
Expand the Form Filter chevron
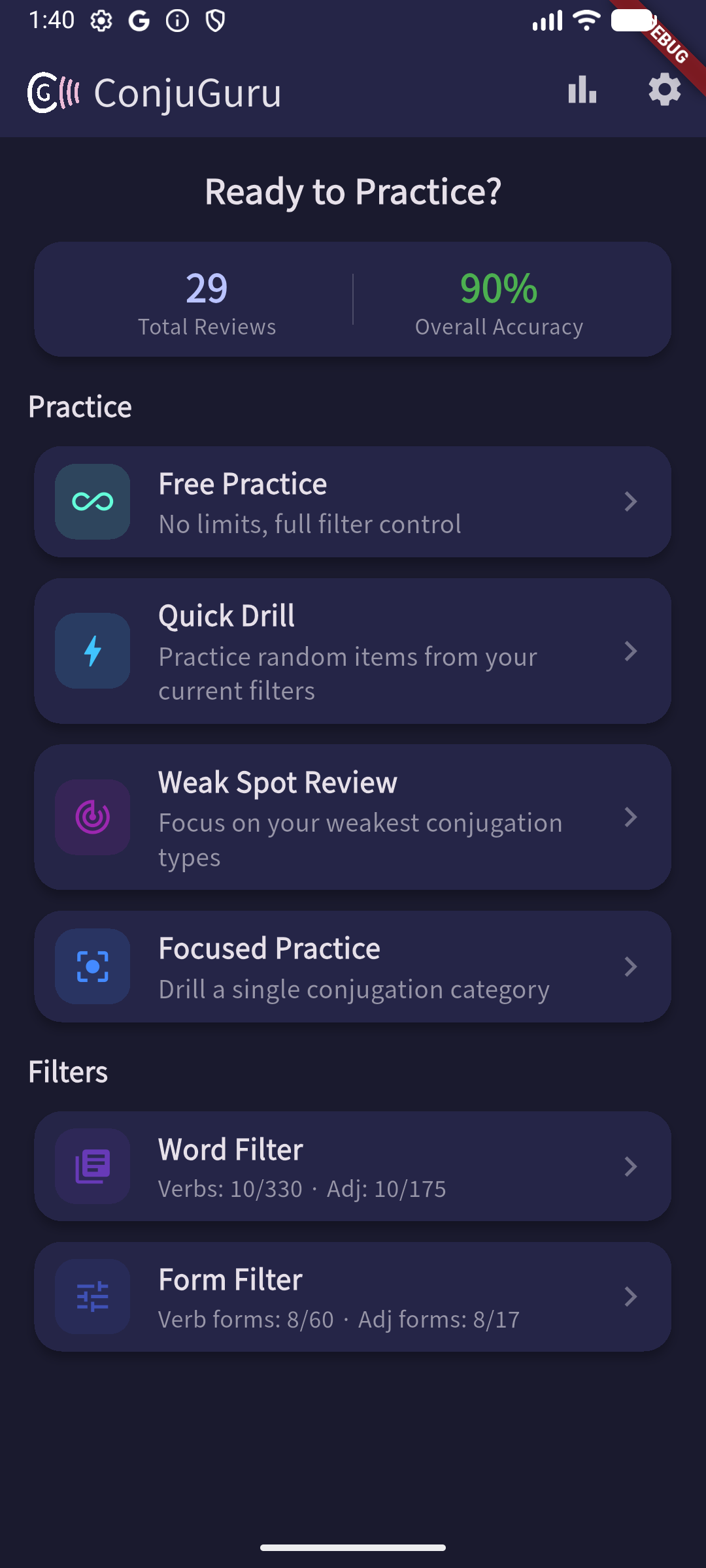coord(631,1298)
